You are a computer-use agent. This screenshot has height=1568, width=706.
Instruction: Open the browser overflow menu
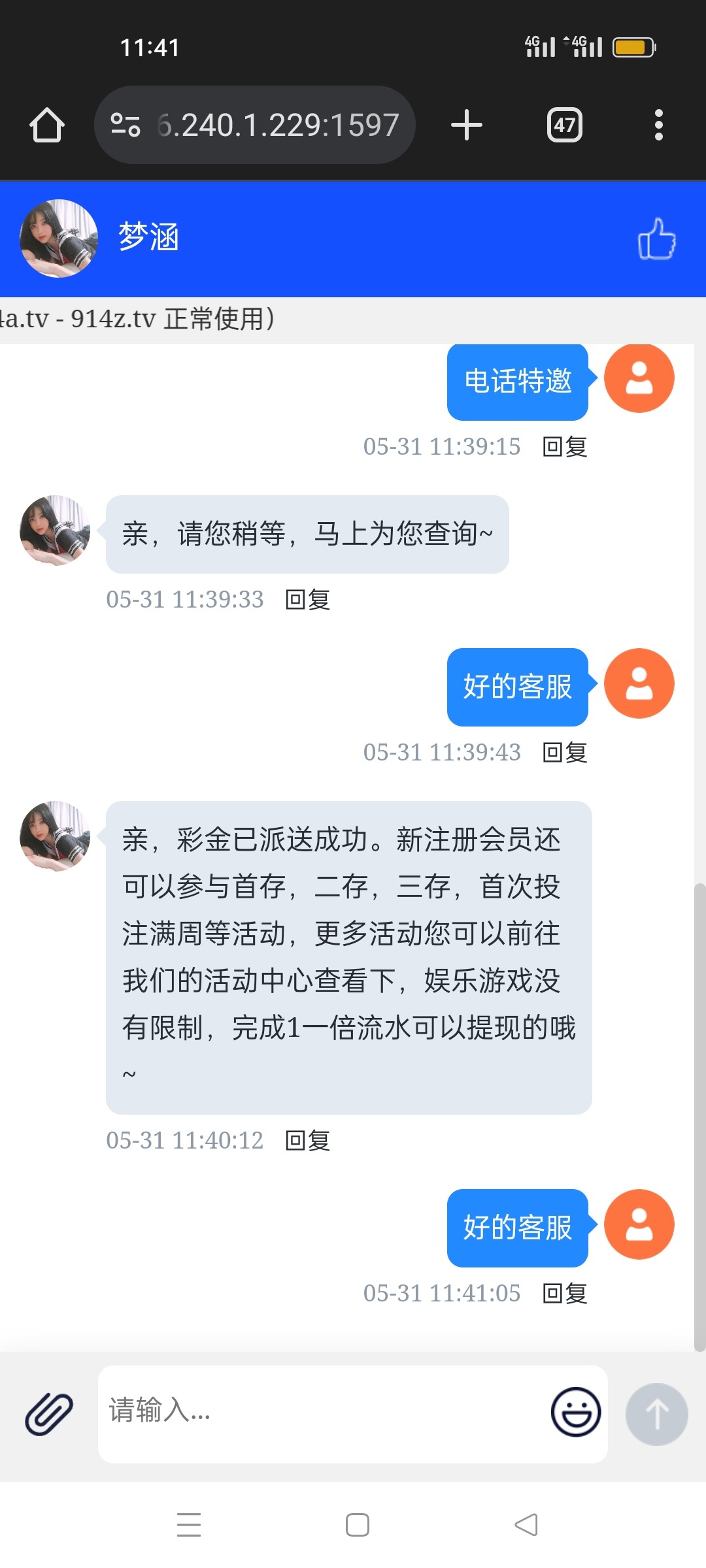point(659,125)
